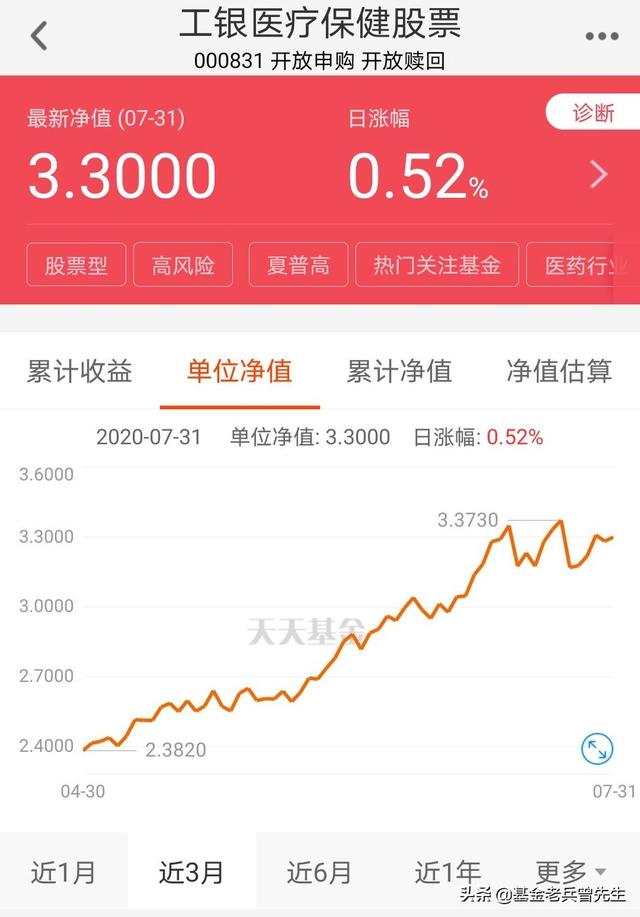Viewport: 640px width, 917px height.
Task: Switch chart to 近6月
Action: click(319, 872)
